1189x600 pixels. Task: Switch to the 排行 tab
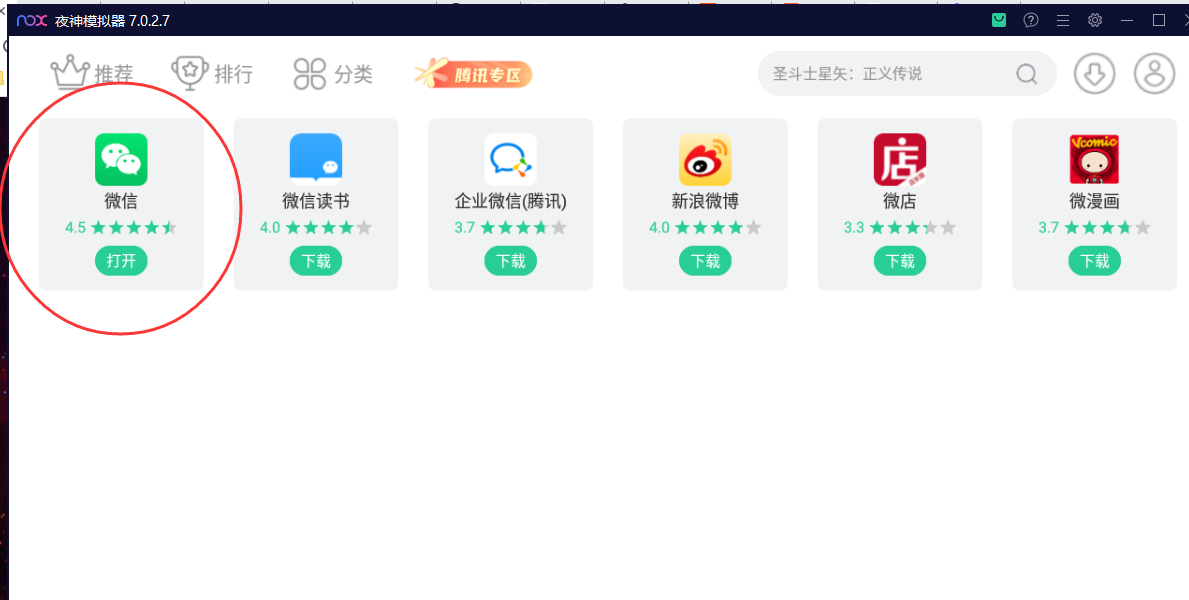tap(212, 74)
